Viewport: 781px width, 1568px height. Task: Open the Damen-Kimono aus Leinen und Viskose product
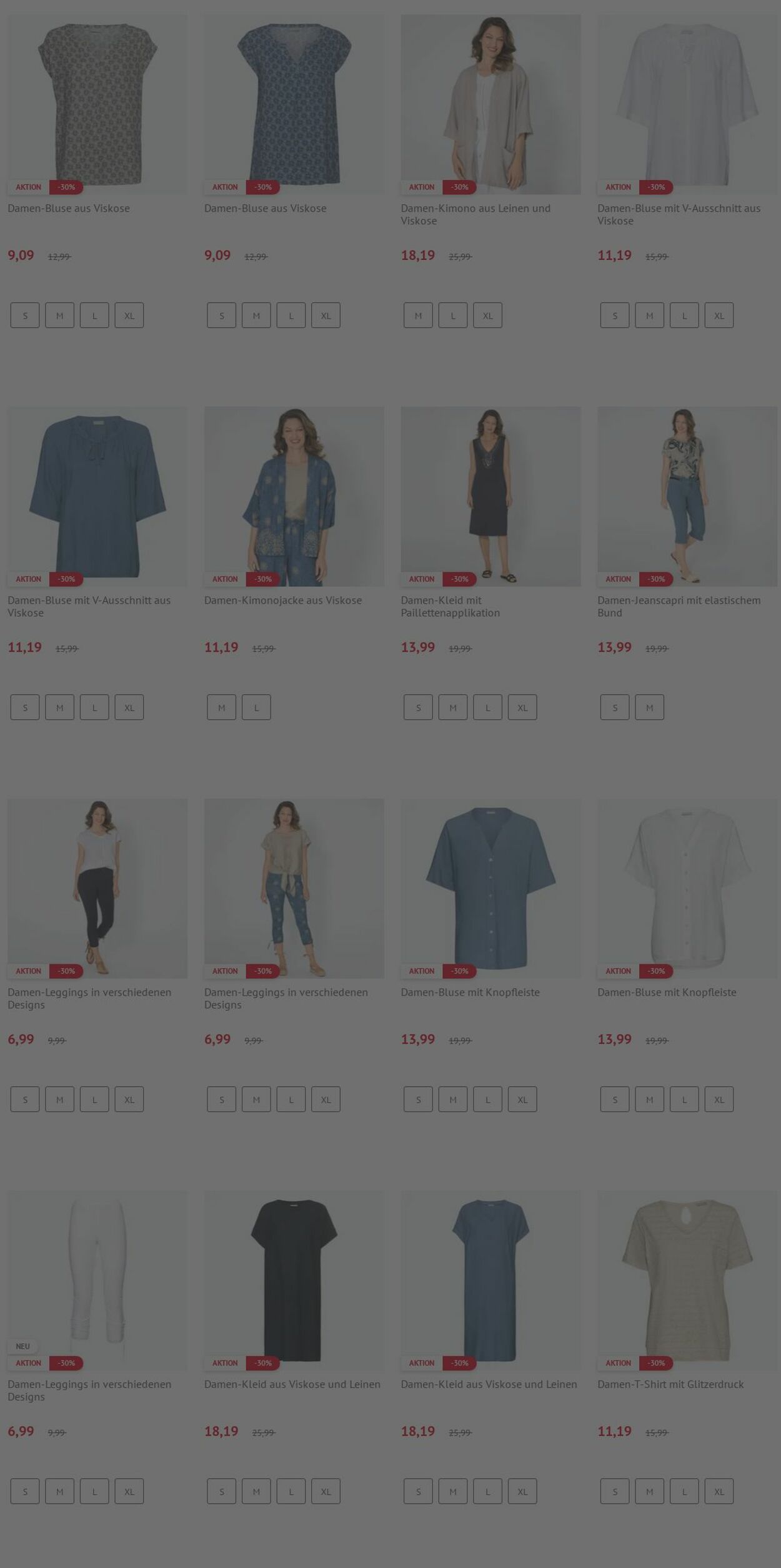(x=490, y=104)
